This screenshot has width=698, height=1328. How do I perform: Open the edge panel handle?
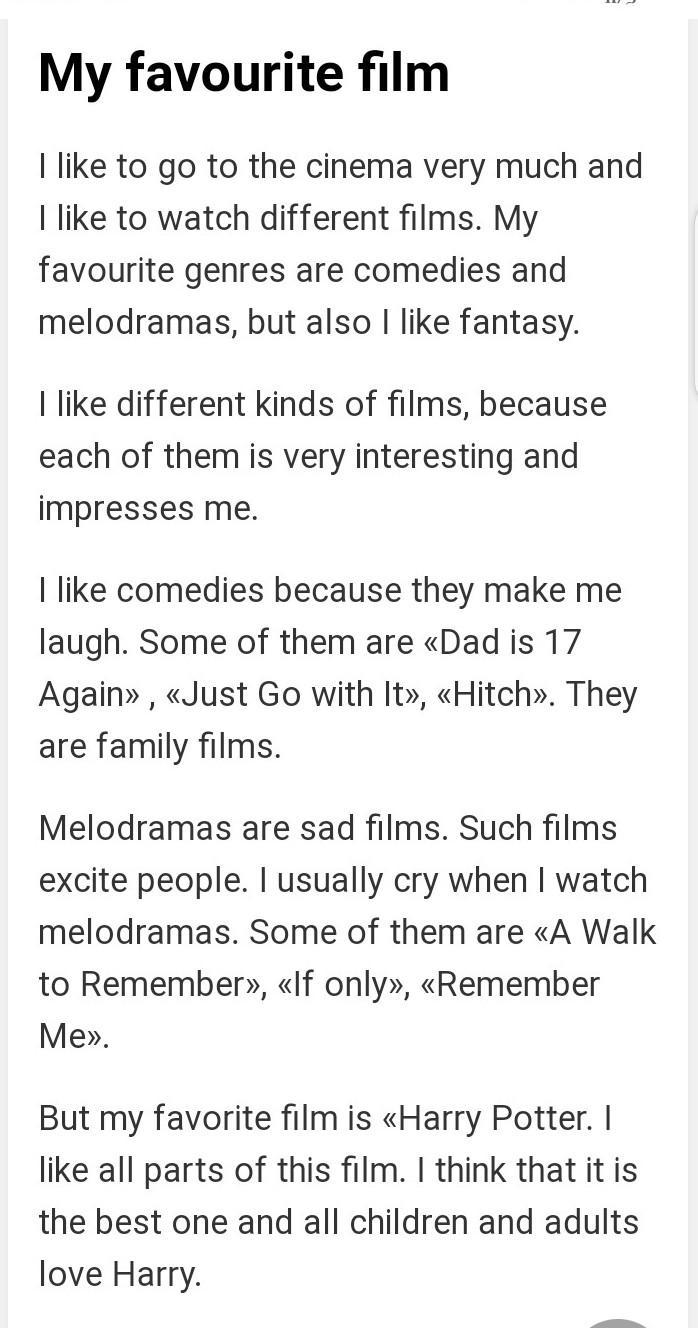point(694,304)
